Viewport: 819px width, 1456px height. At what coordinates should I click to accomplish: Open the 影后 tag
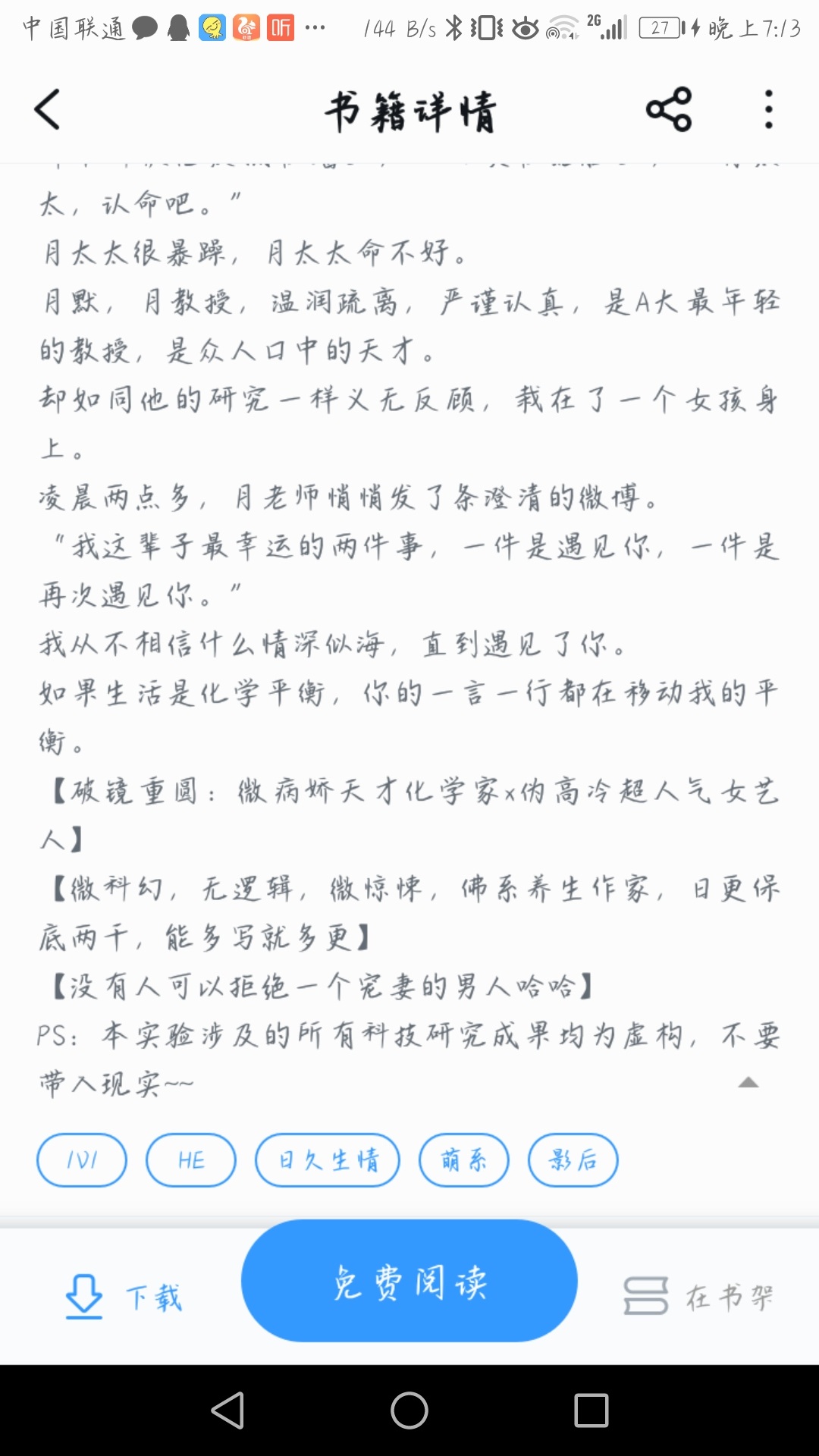(x=573, y=1159)
